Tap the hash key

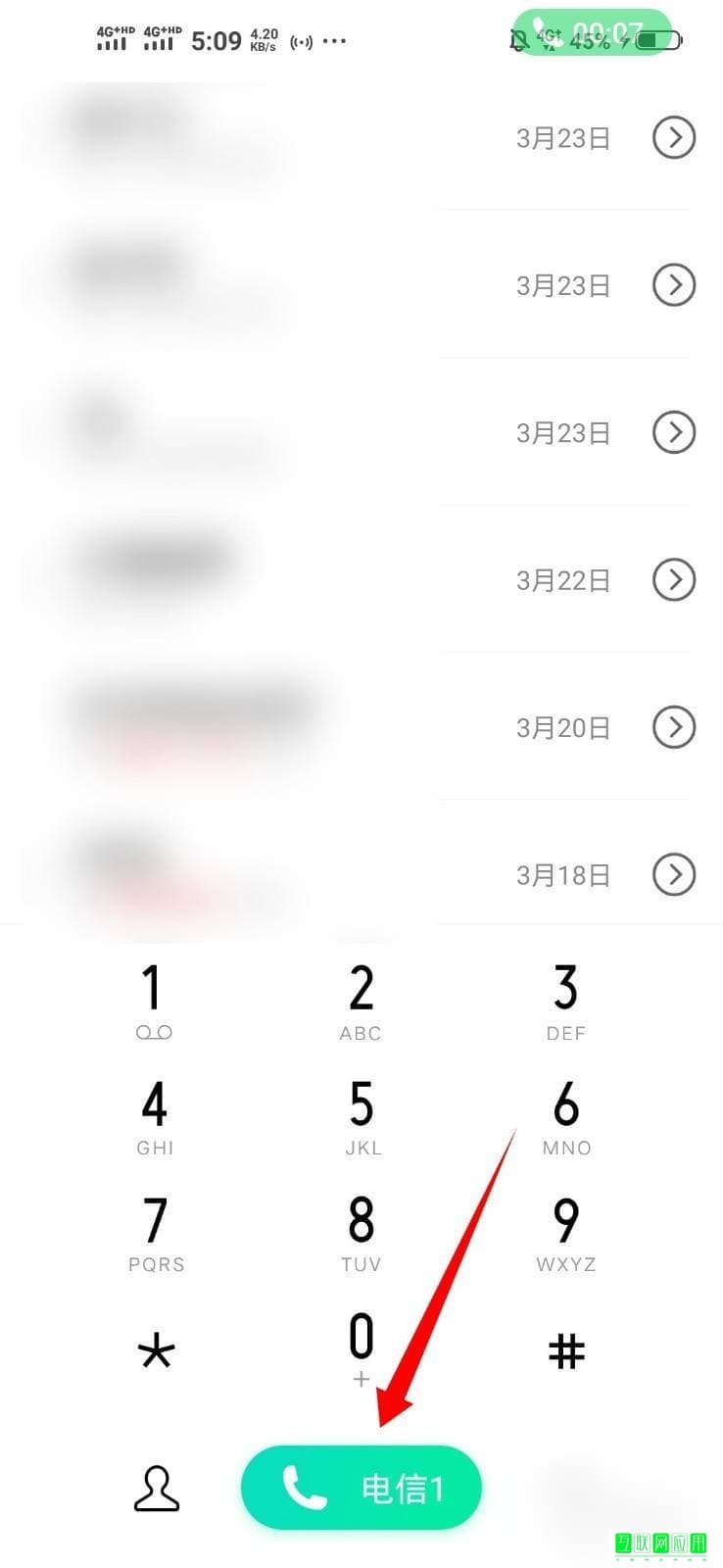[x=566, y=1351]
